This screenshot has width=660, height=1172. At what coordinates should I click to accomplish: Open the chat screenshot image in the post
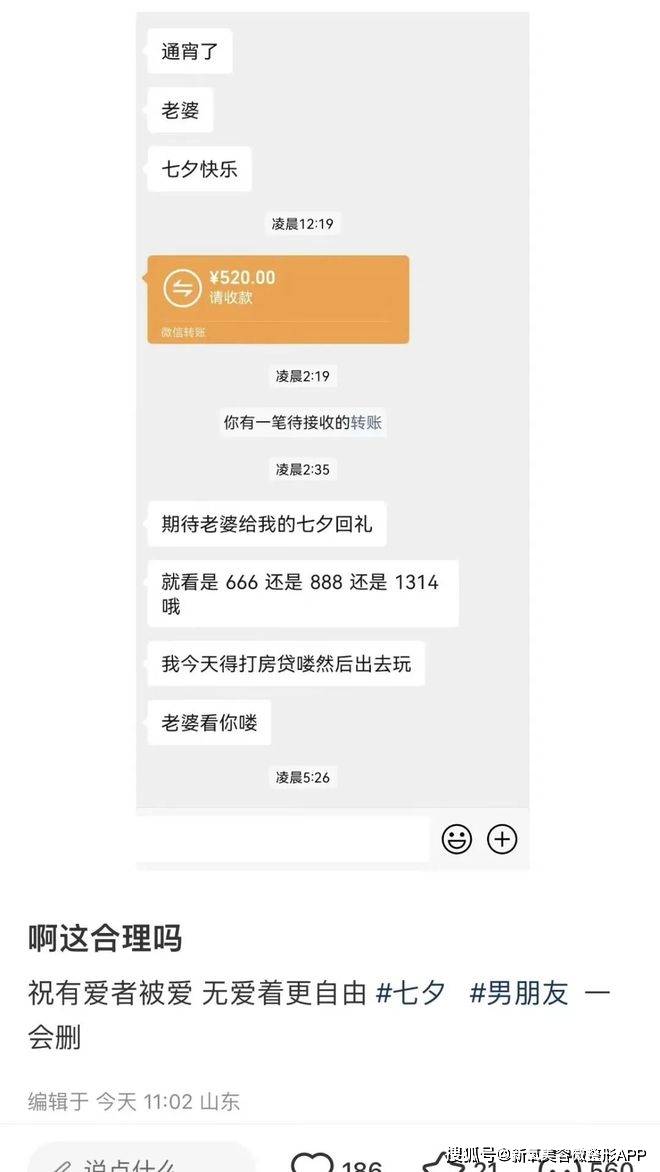pyautogui.click(x=332, y=440)
